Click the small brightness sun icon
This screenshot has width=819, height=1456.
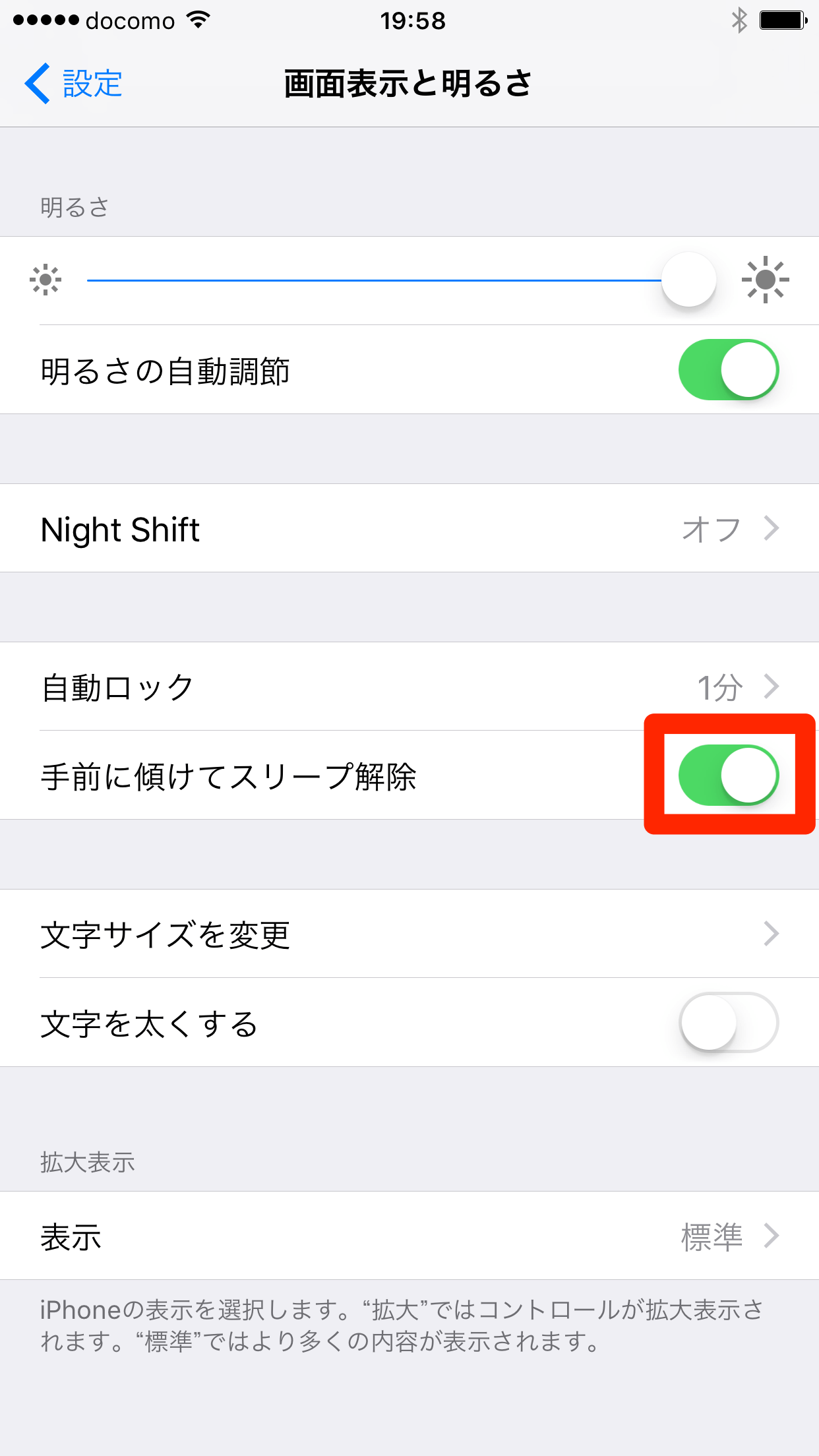(x=44, y=280)
